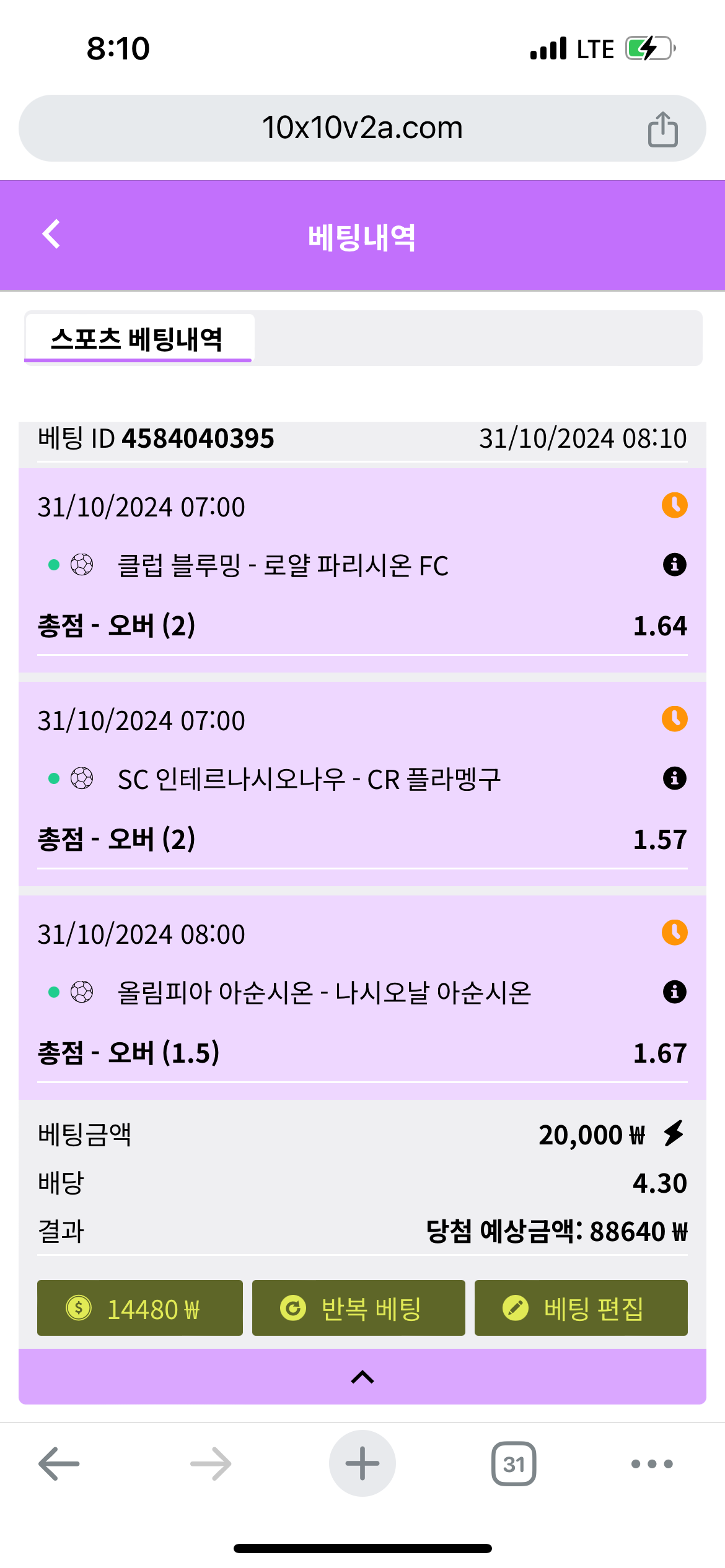
Task: Tap the 반복 베팅 button
Action: tap(358, 1308)
